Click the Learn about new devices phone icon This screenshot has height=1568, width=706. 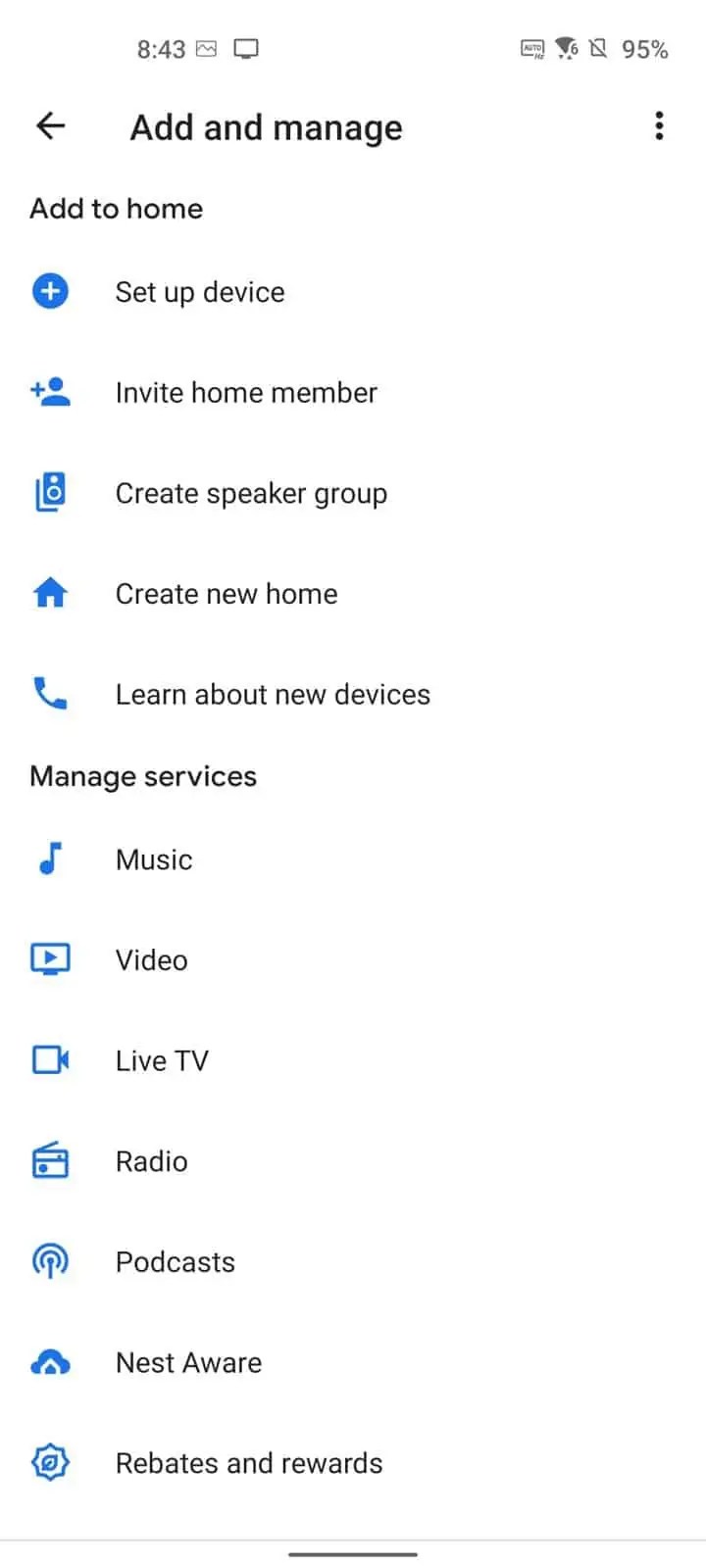[x=50, y=694]
